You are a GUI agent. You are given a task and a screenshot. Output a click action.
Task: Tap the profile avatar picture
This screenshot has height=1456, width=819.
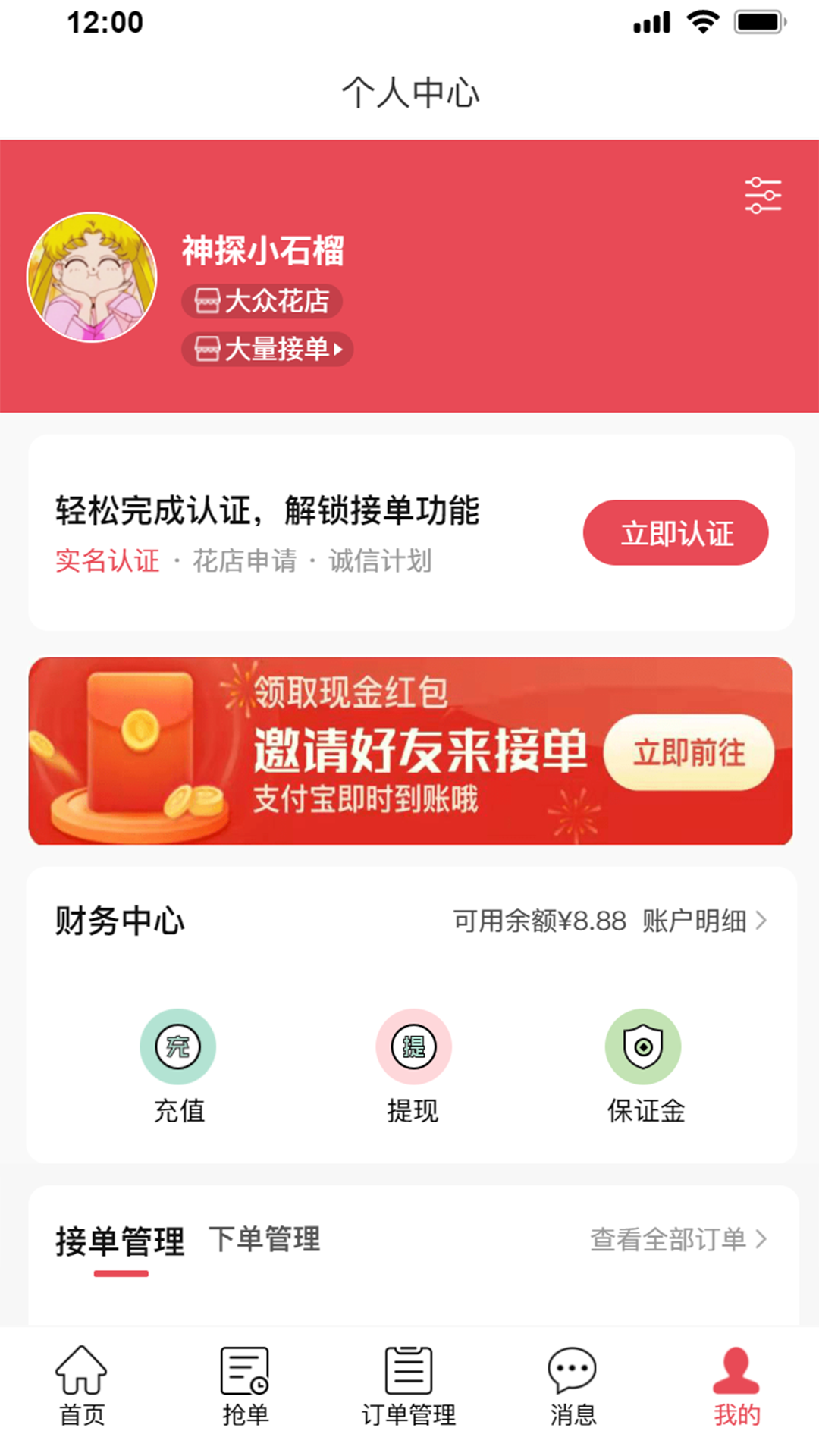[x=92, y=278]
